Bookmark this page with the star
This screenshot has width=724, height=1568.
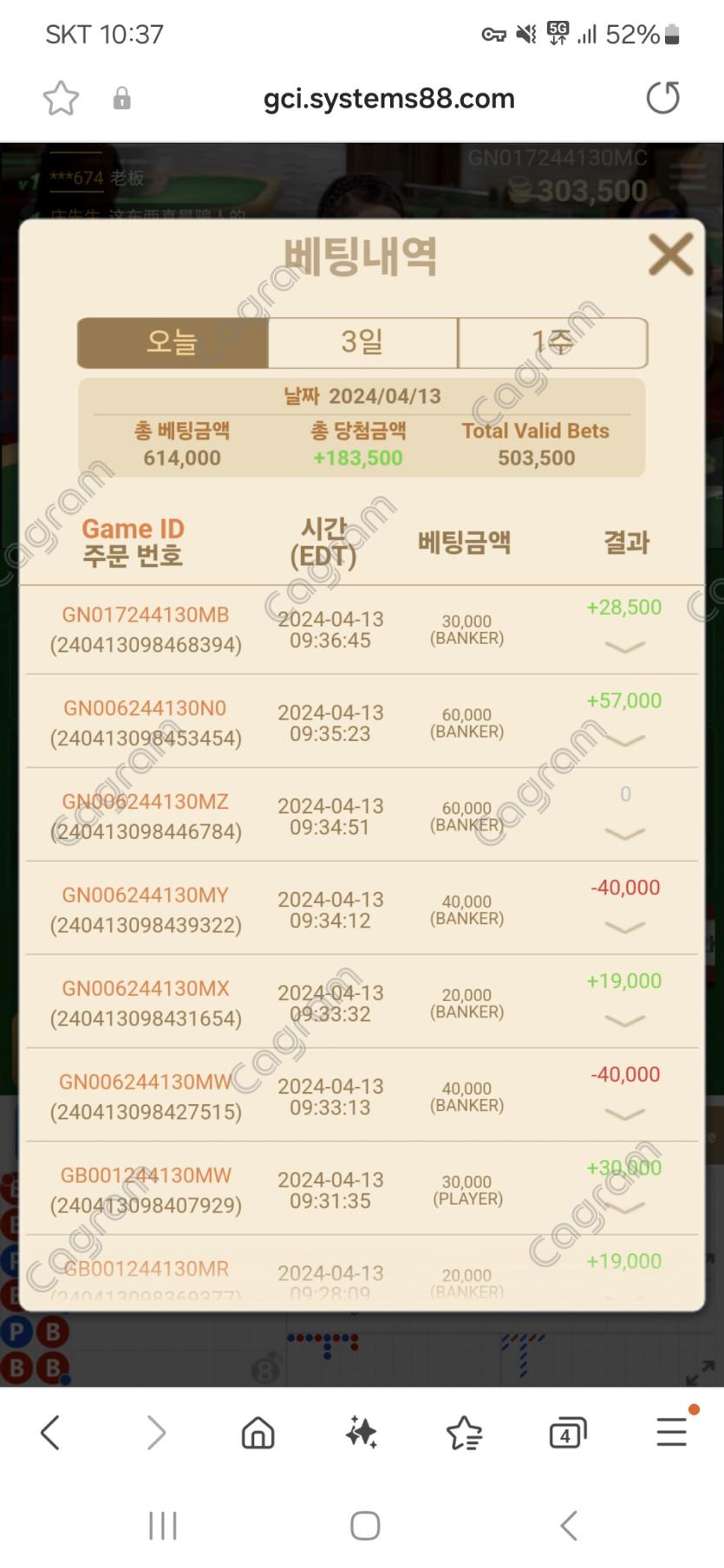[x=61, y=98]
